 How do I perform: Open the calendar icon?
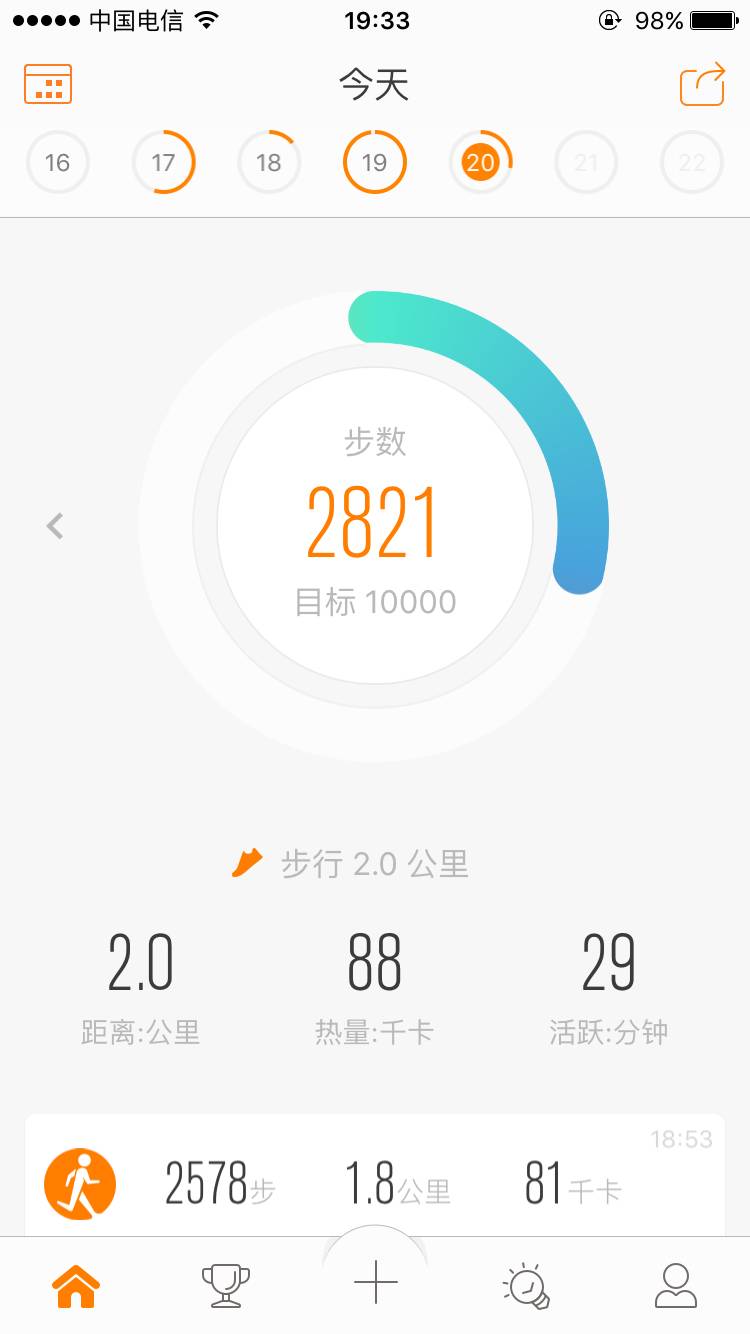click(x=48, y=84)
